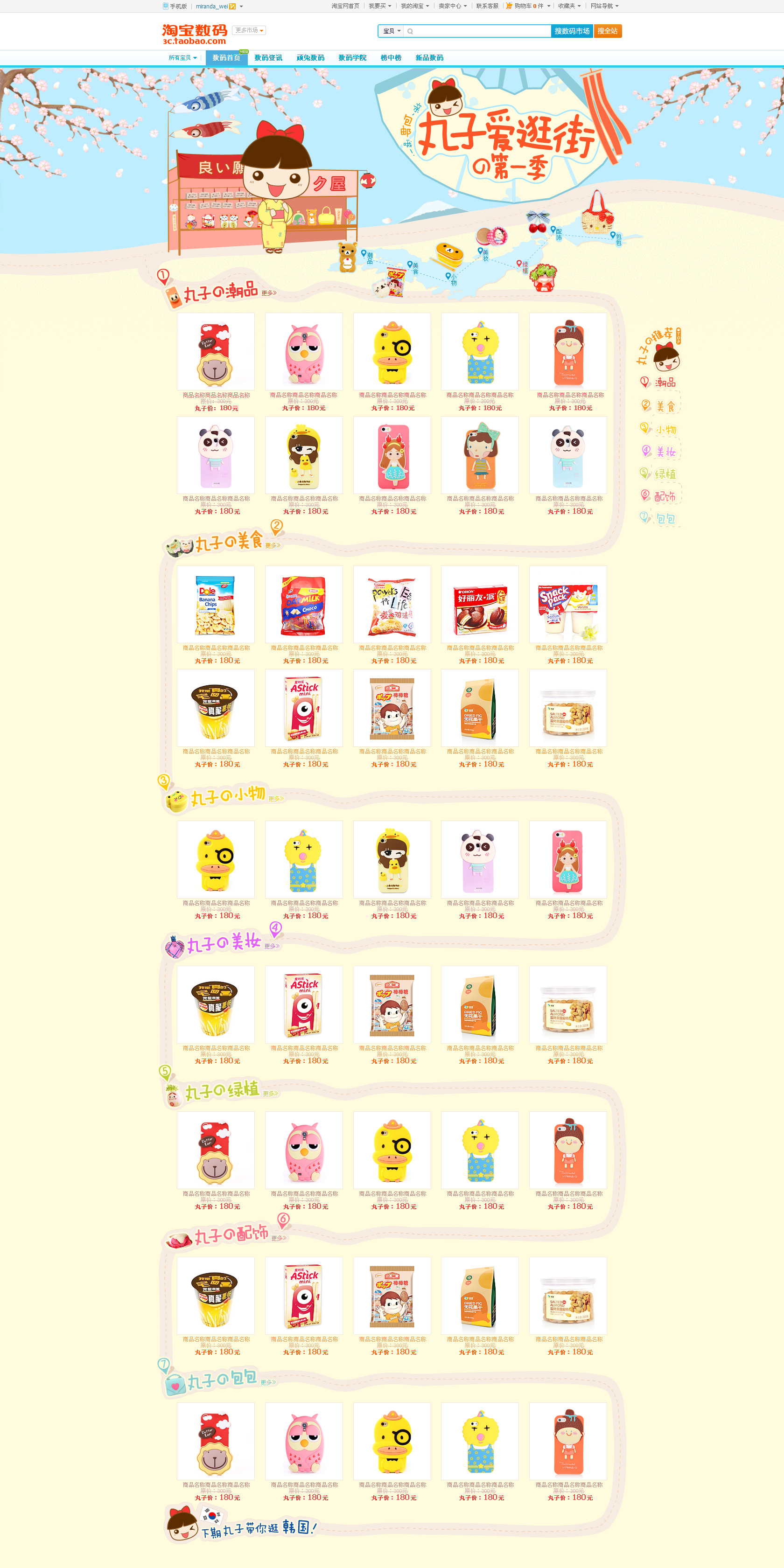This screenshot has height=1568, width=784.
Task: Switch to the 数码学院 tab
Action: [352, 58]
